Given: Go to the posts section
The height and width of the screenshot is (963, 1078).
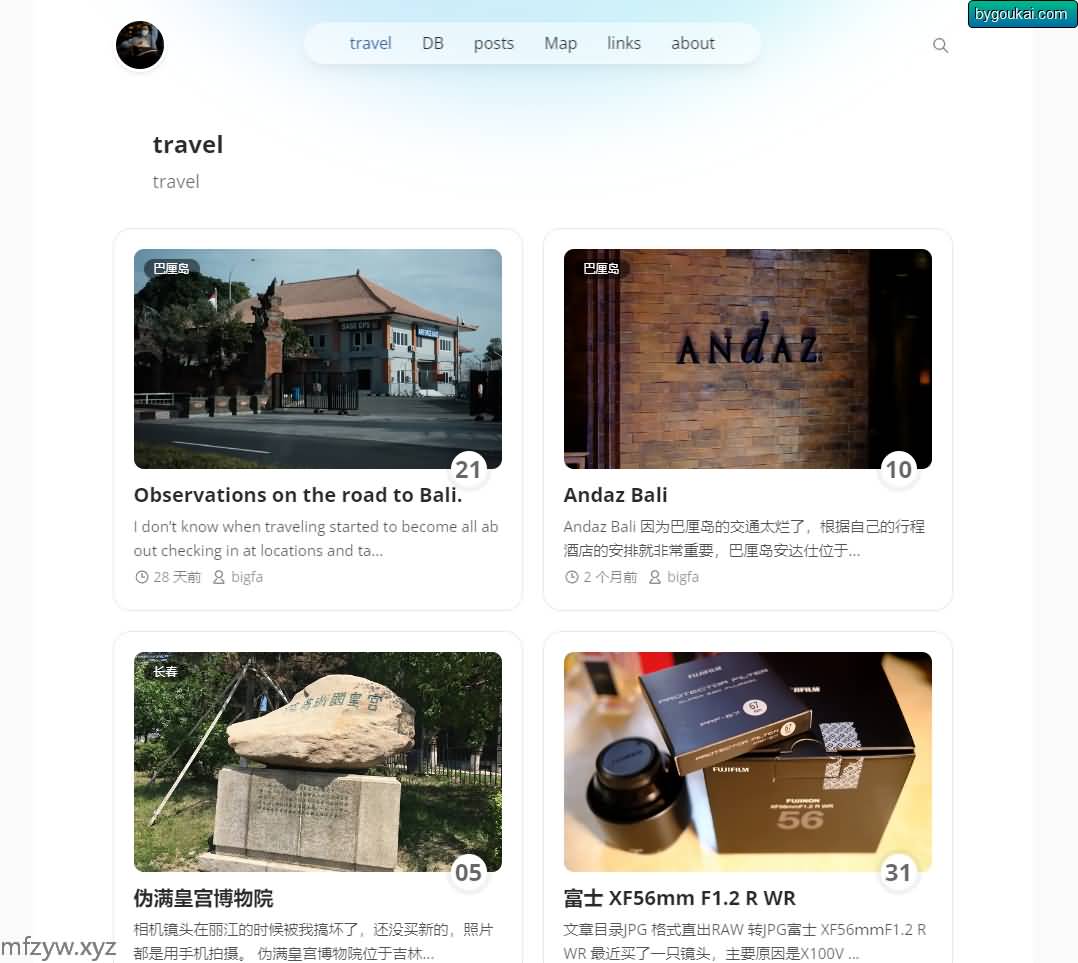Looking at the screenshot, I should [494, 43].
